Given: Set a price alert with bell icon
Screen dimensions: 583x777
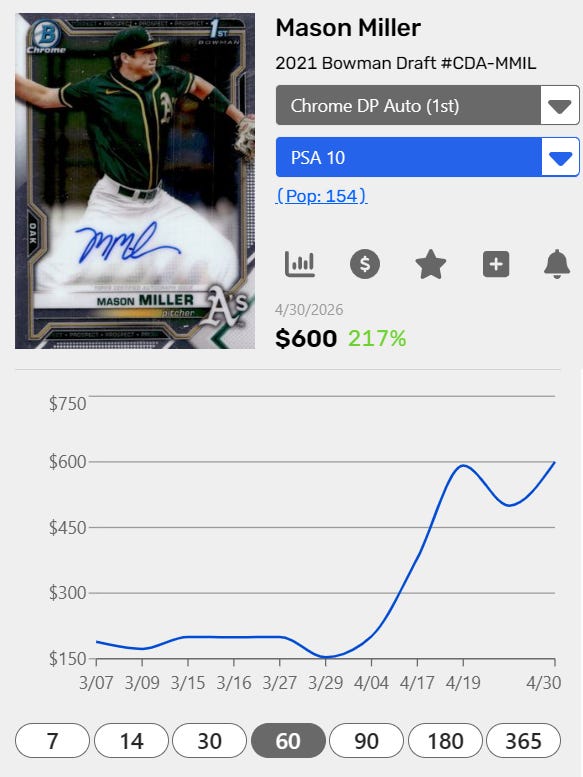Looking at the screenshot, I should [557, 264].
